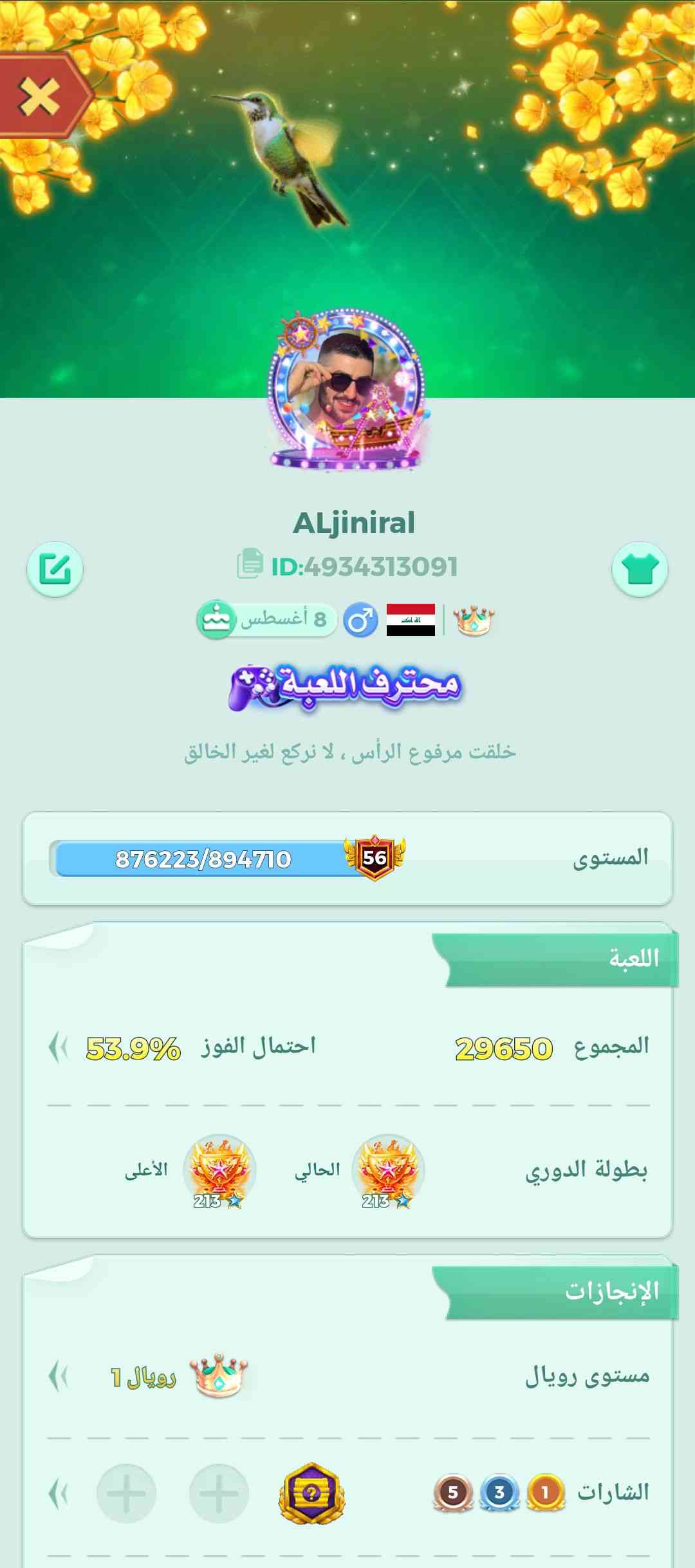This screenshot has height=1568, width=695.
Task: Expand the badges row arrow
Action: tap(58, 1493)
